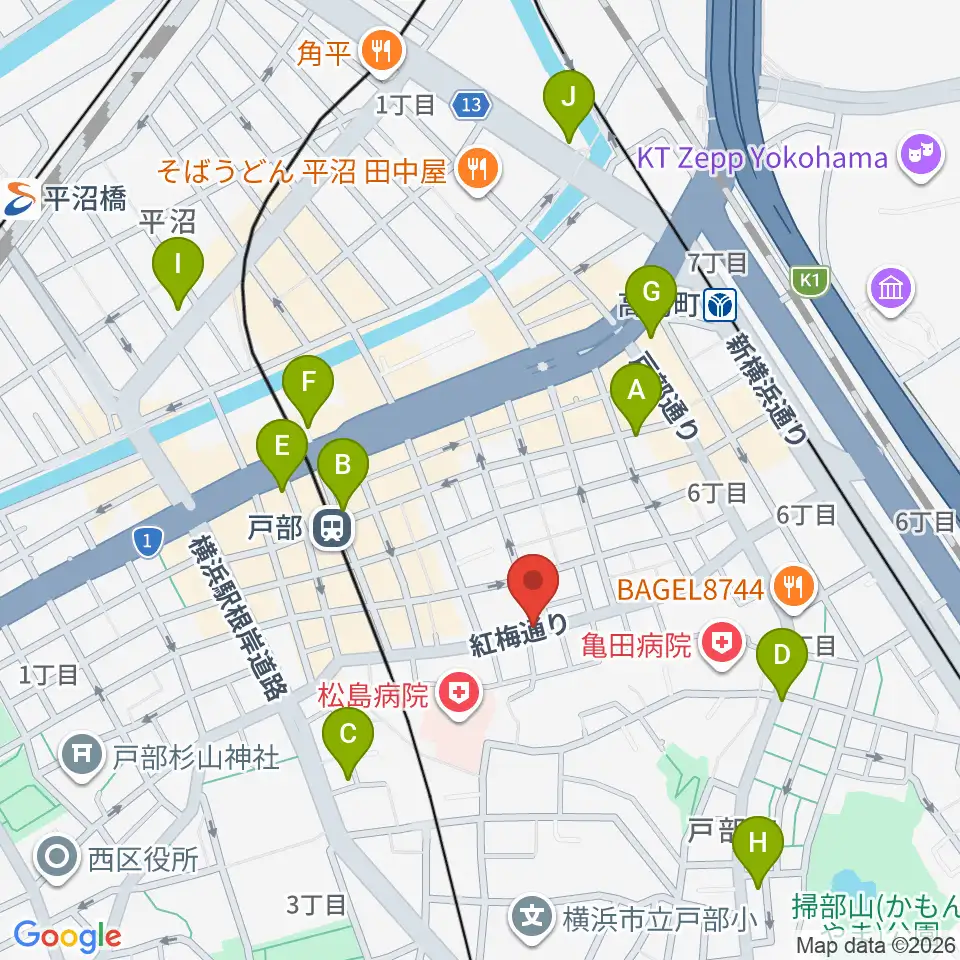Open the そばうどん 平沼 田中屋 restaurant icon

[x=479, y=170]
